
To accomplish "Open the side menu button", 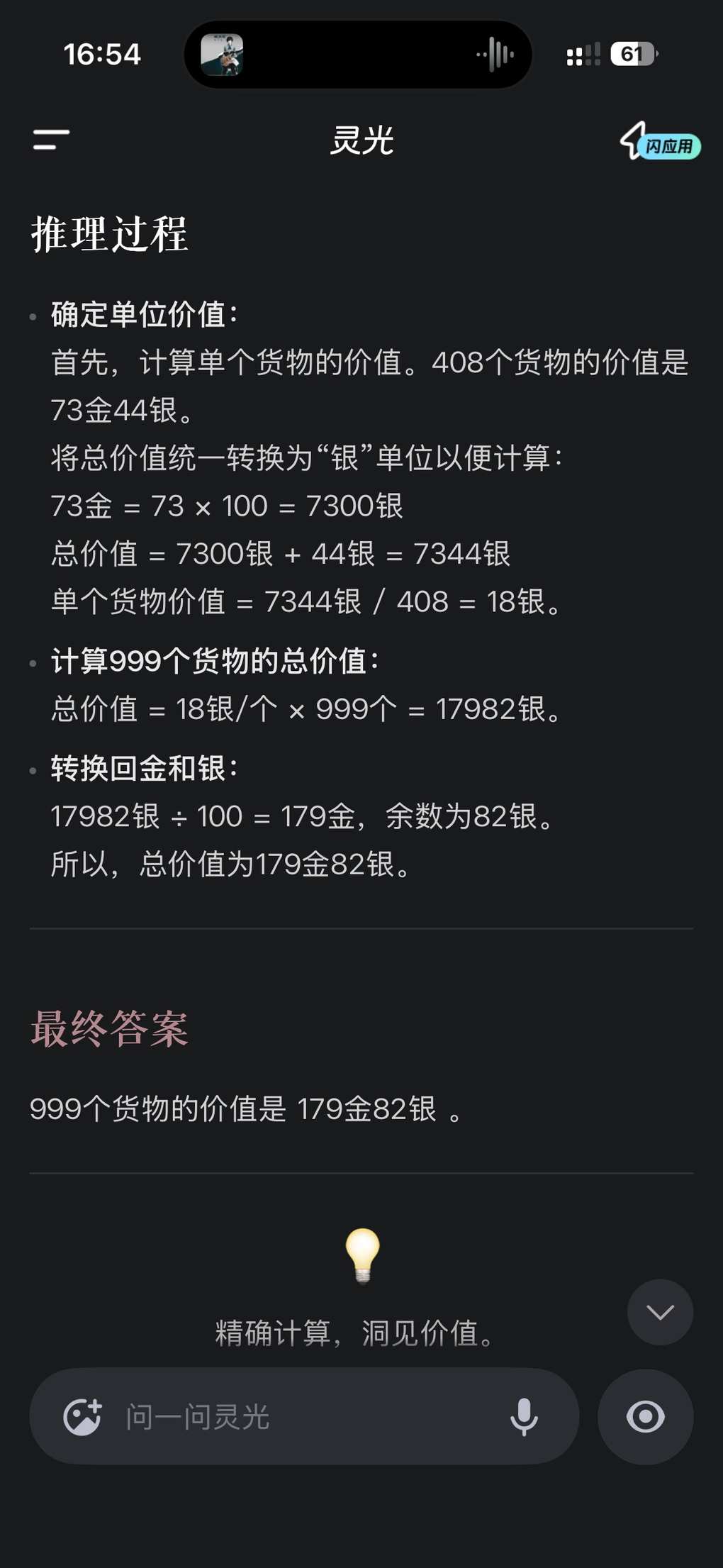I will [51, 140].
